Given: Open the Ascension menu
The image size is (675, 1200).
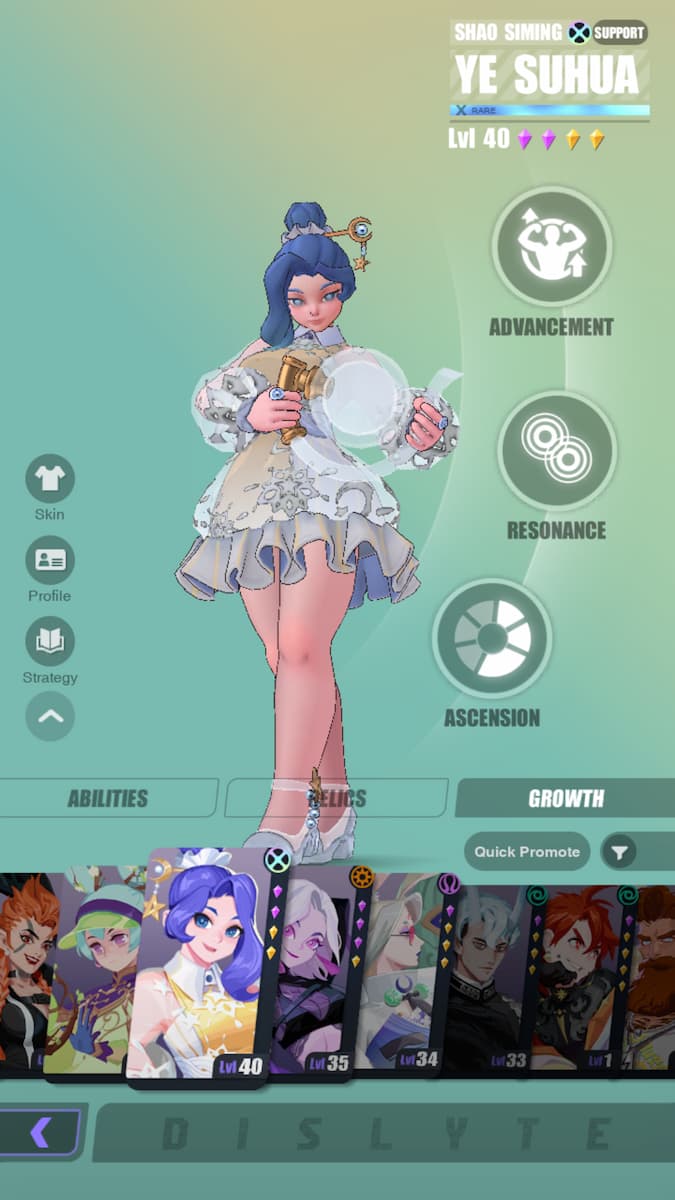Looking at the screenshot, I should pos(492,638).
